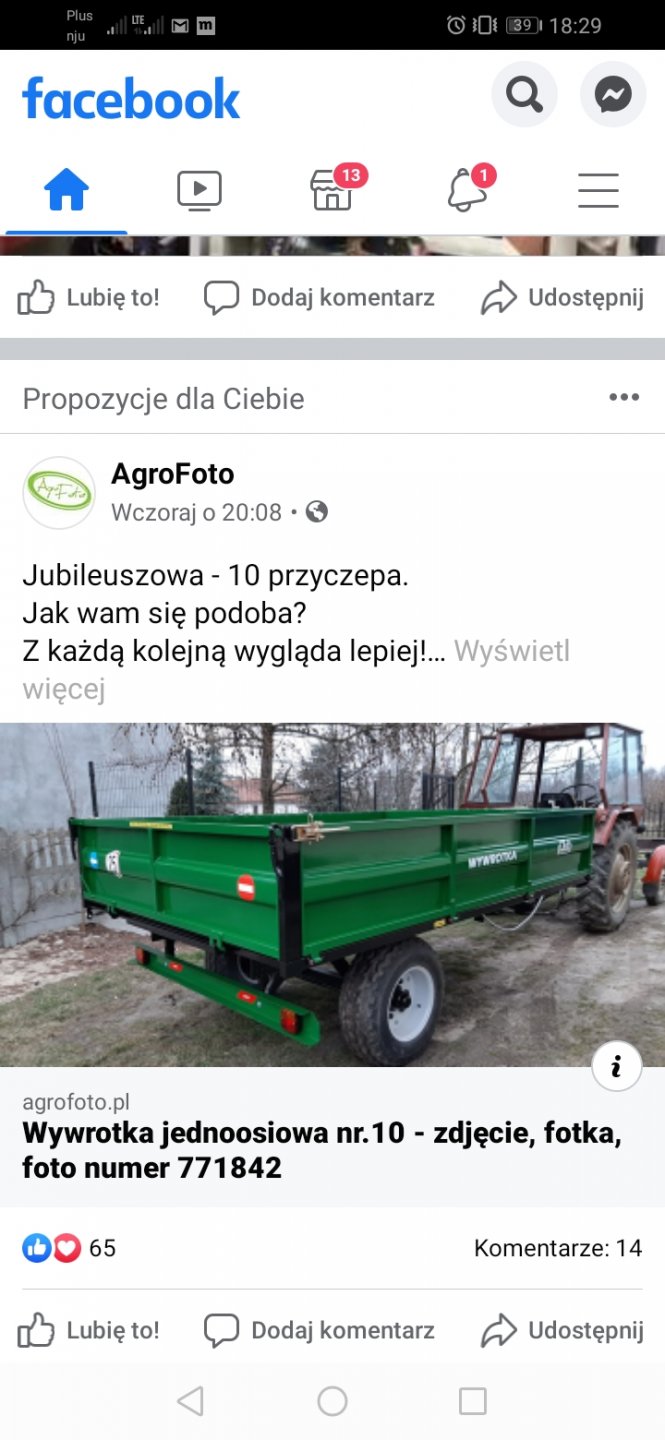Open the AgroFoto page name
This screenshot has width=665, height=1440.
[x=172, y=474]
